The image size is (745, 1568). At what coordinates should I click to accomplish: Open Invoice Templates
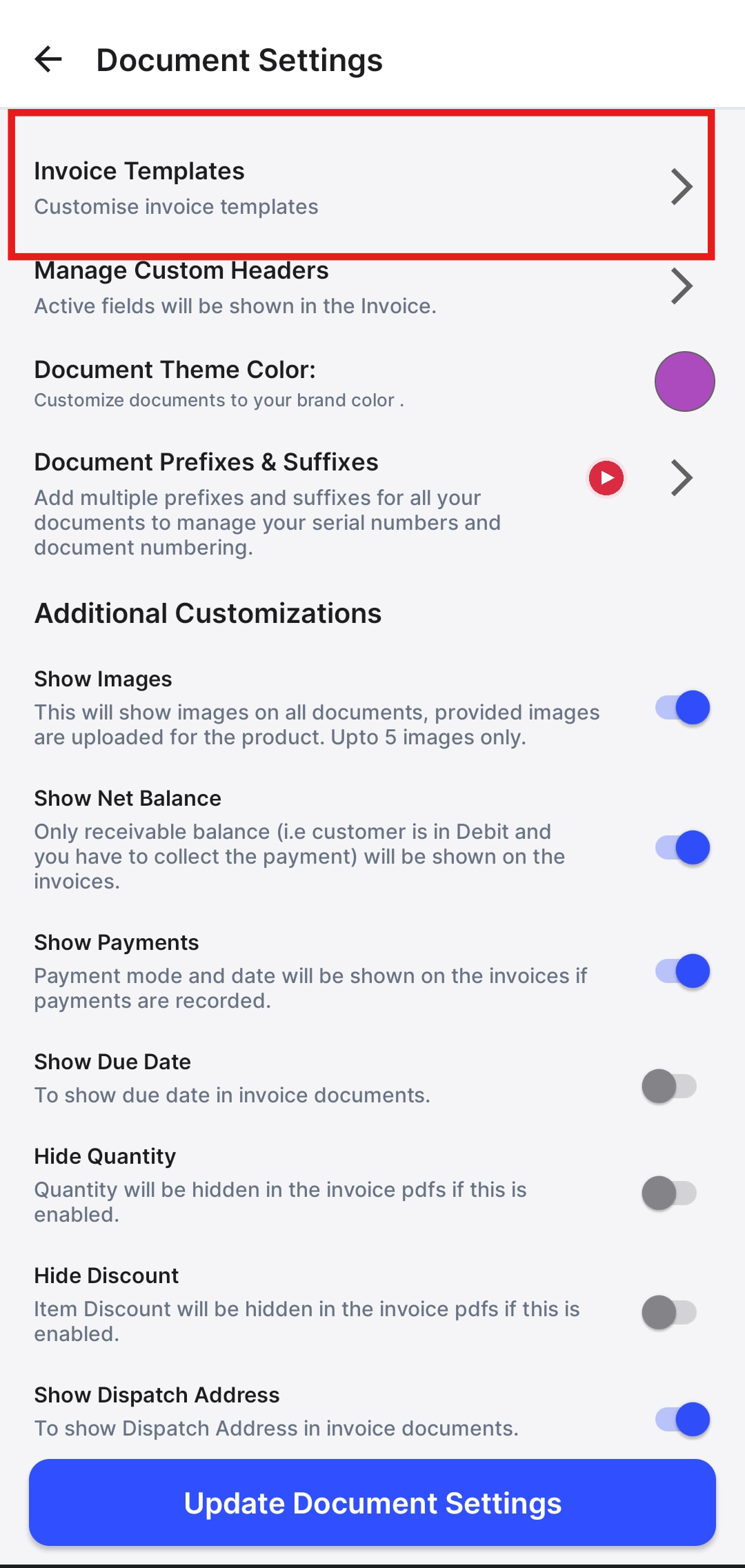pos(362,186)
